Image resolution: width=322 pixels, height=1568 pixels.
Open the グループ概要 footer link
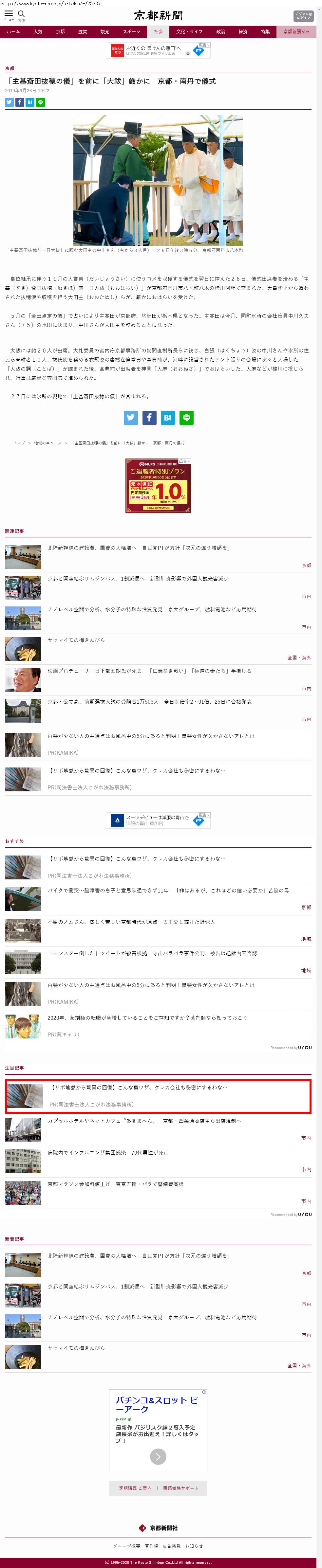[126, 1545]
